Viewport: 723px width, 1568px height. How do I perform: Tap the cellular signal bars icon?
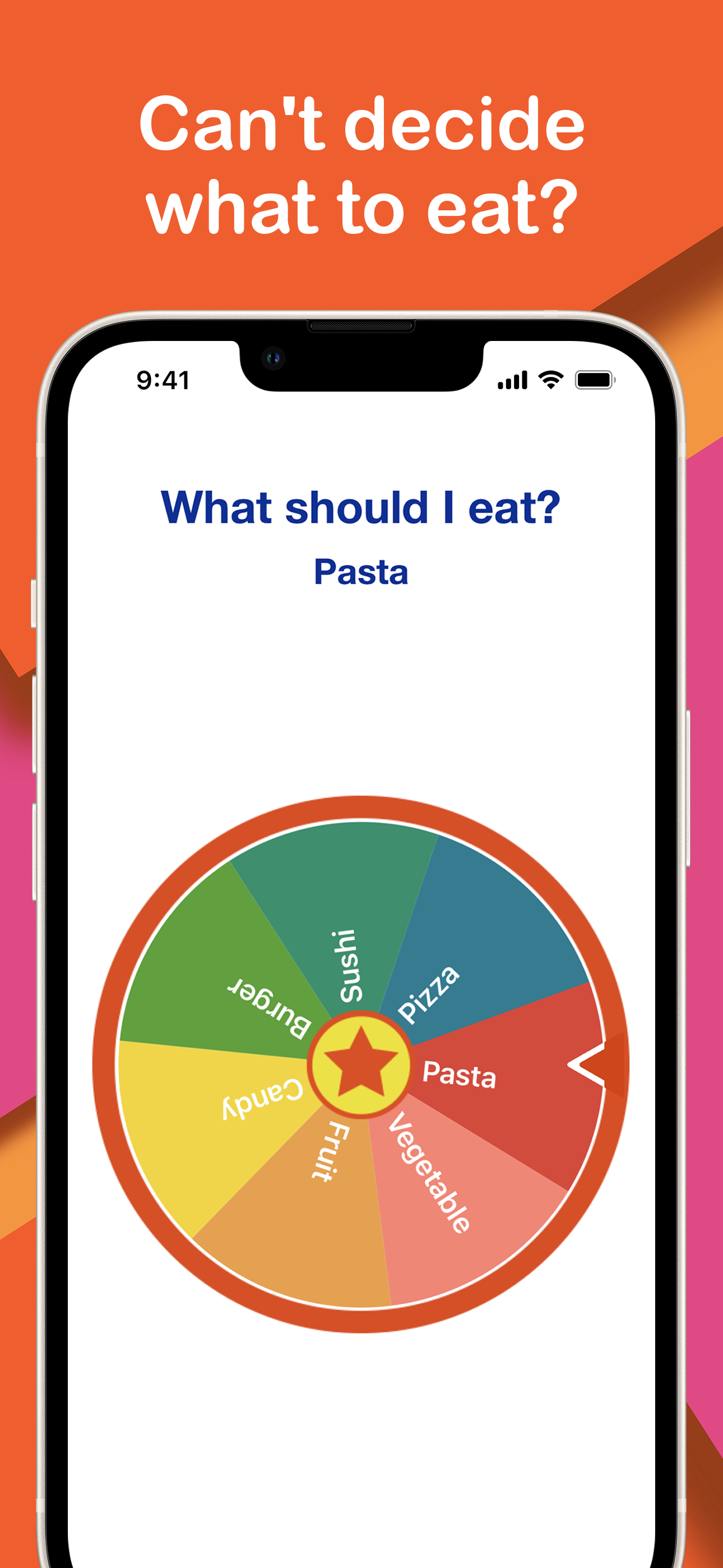512,379
